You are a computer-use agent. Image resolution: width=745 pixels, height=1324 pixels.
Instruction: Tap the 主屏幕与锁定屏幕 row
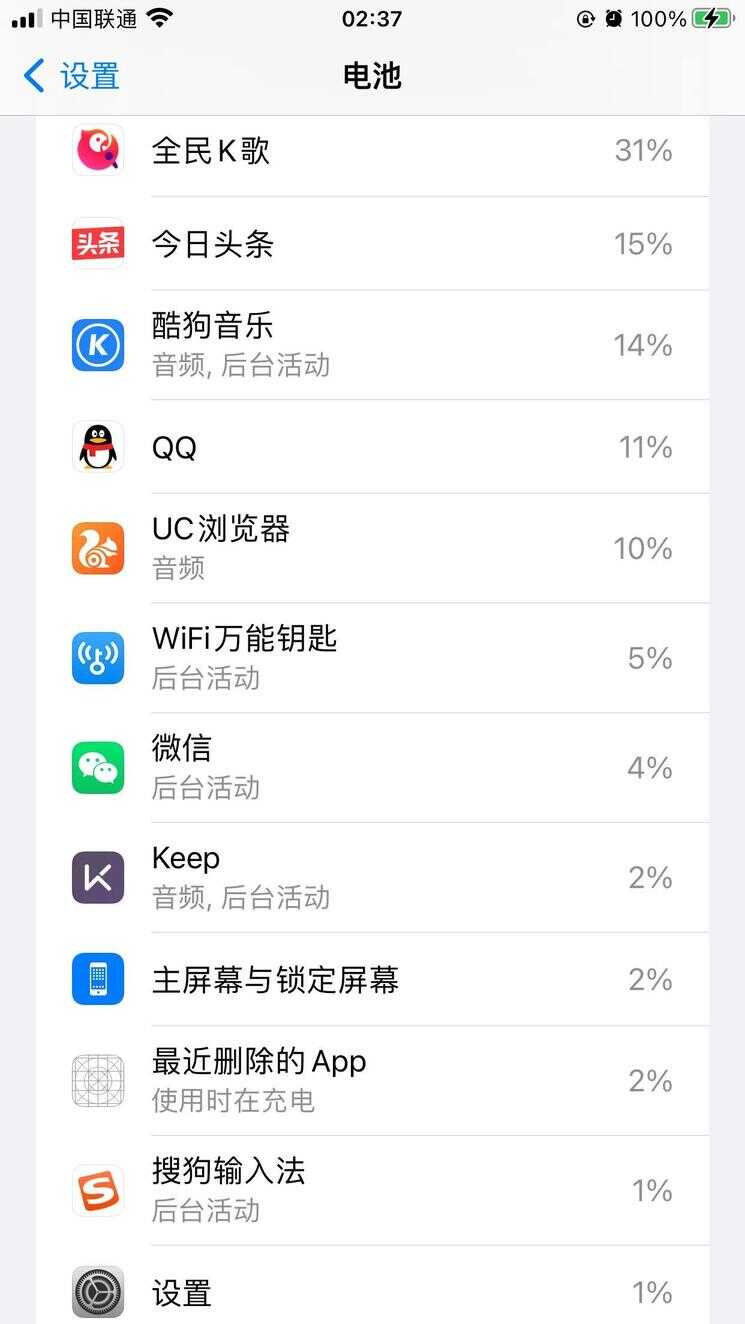click(372, 979)
